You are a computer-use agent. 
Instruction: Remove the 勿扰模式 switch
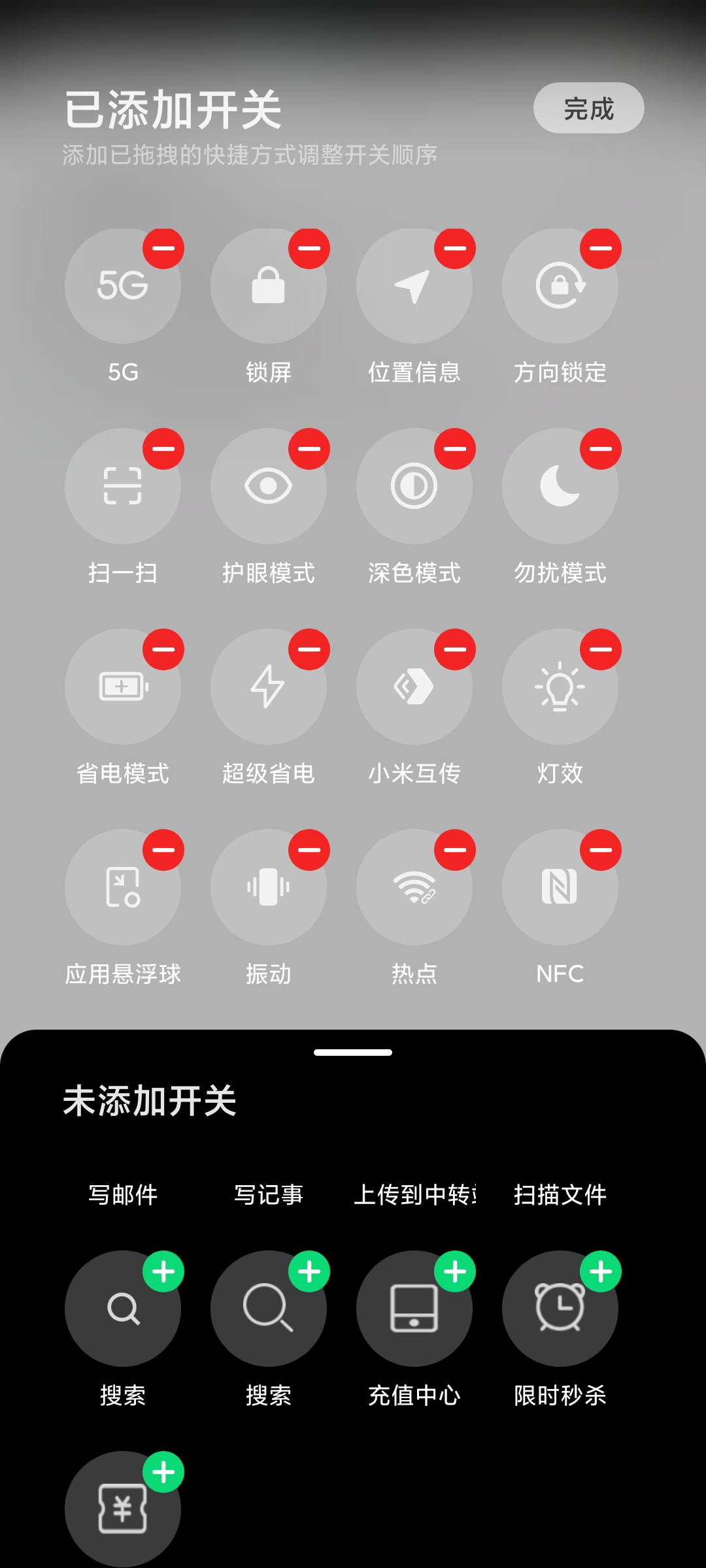(601, 449)
